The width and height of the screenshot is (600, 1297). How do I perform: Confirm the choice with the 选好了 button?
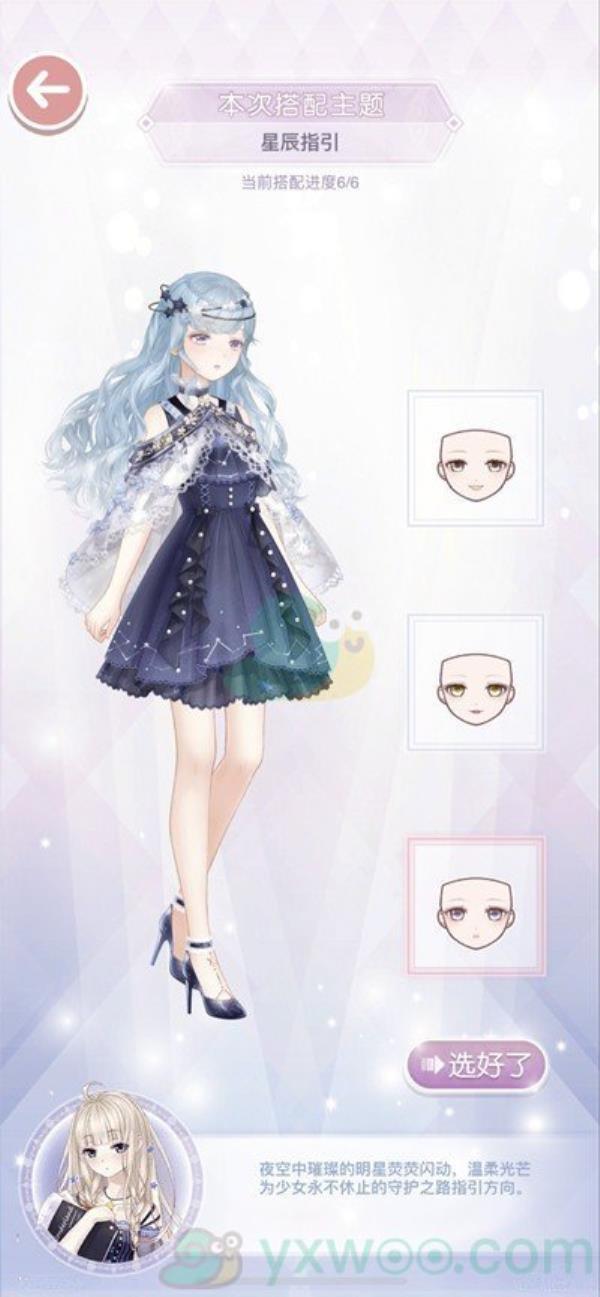point(476,1065)
